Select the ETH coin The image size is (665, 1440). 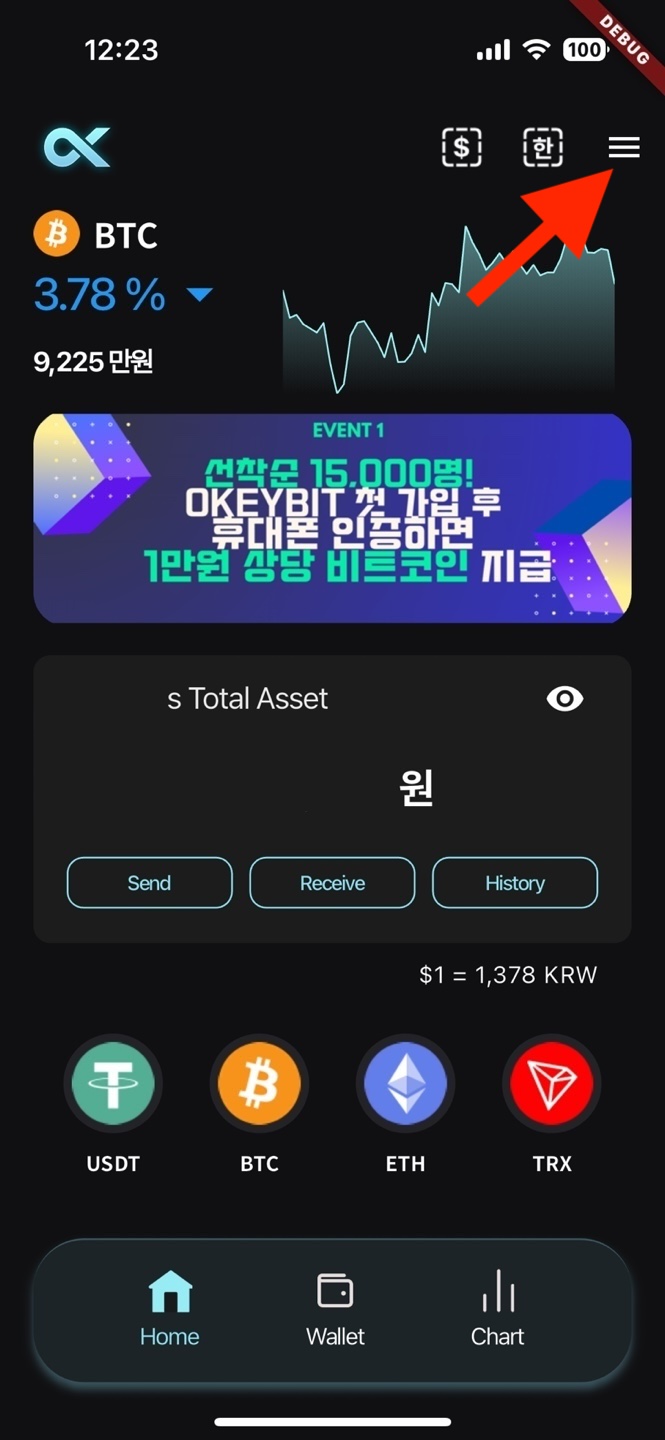pos(405,1084)
